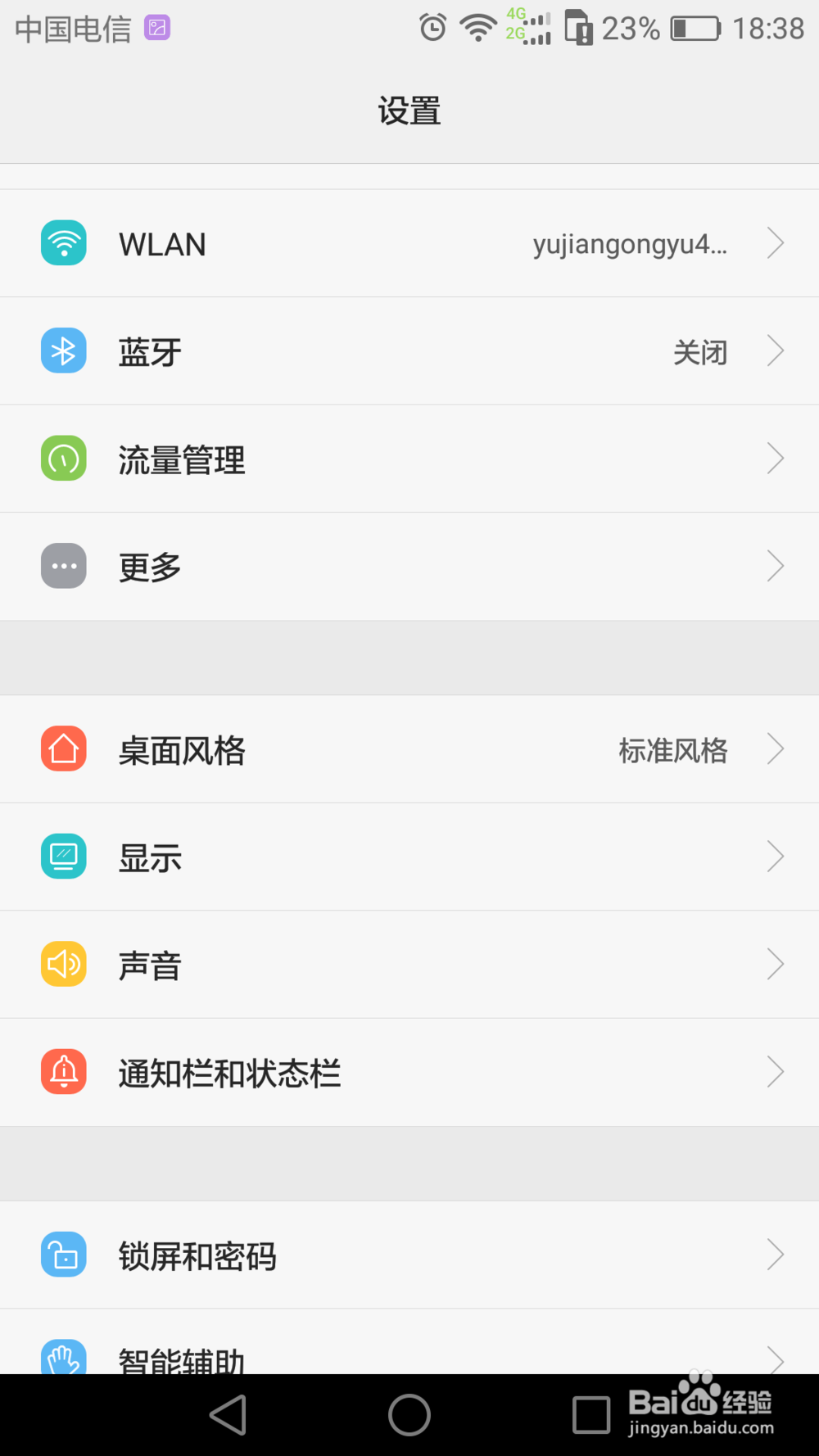Open 智能辅助 smart assistance
Image resolution: width=819 pixels, height=1456 pixels.
coord(409,1342)
